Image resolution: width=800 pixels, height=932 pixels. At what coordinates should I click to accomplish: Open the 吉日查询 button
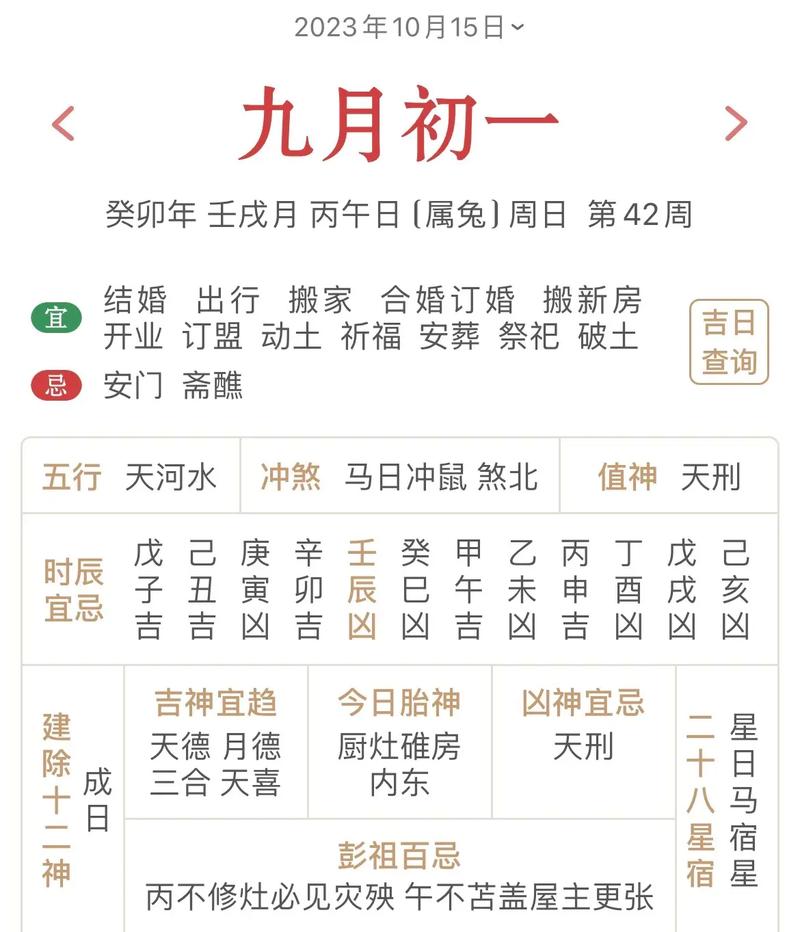coord(729,342)
